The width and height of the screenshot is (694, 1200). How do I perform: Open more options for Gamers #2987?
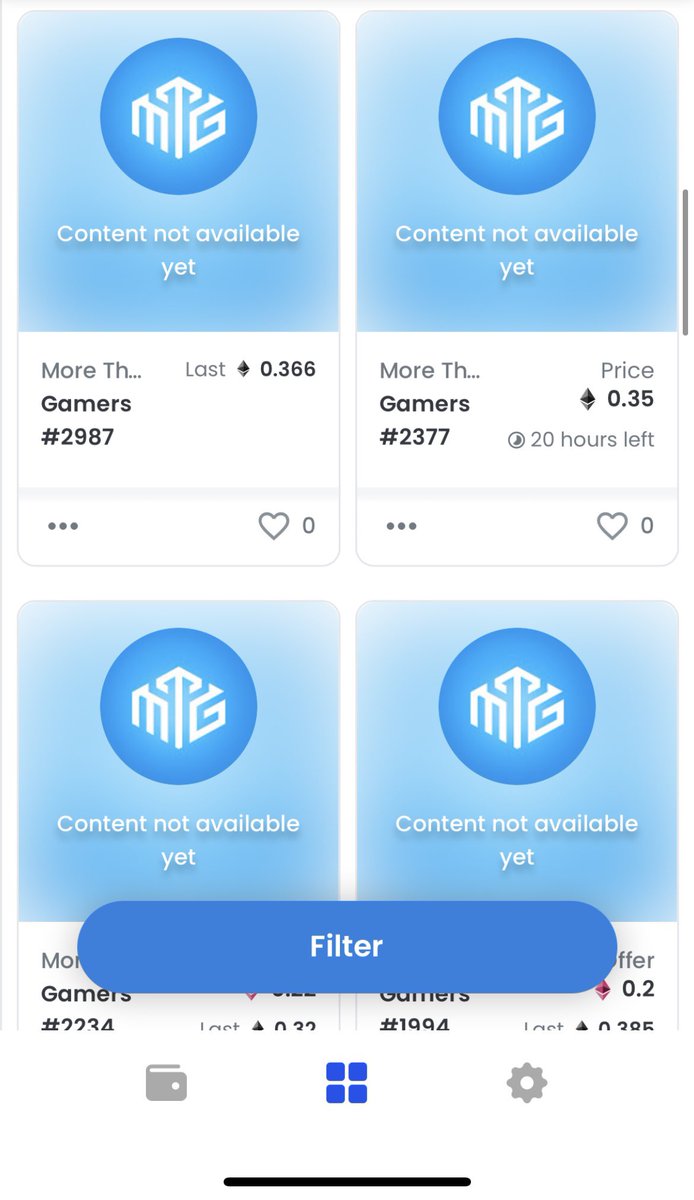(63, 526)
